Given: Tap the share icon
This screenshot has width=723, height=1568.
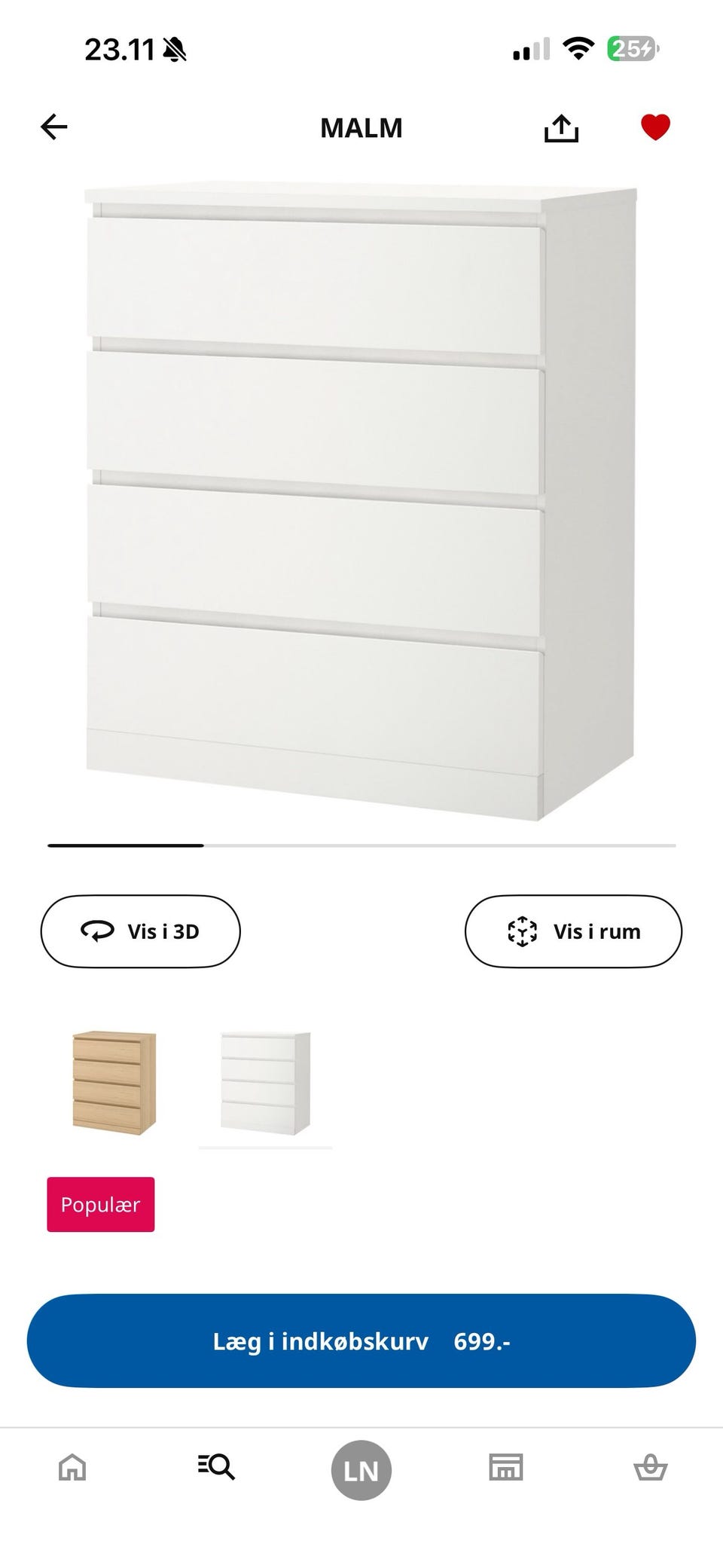Looking at the screenshot, I should pos(563,127).
